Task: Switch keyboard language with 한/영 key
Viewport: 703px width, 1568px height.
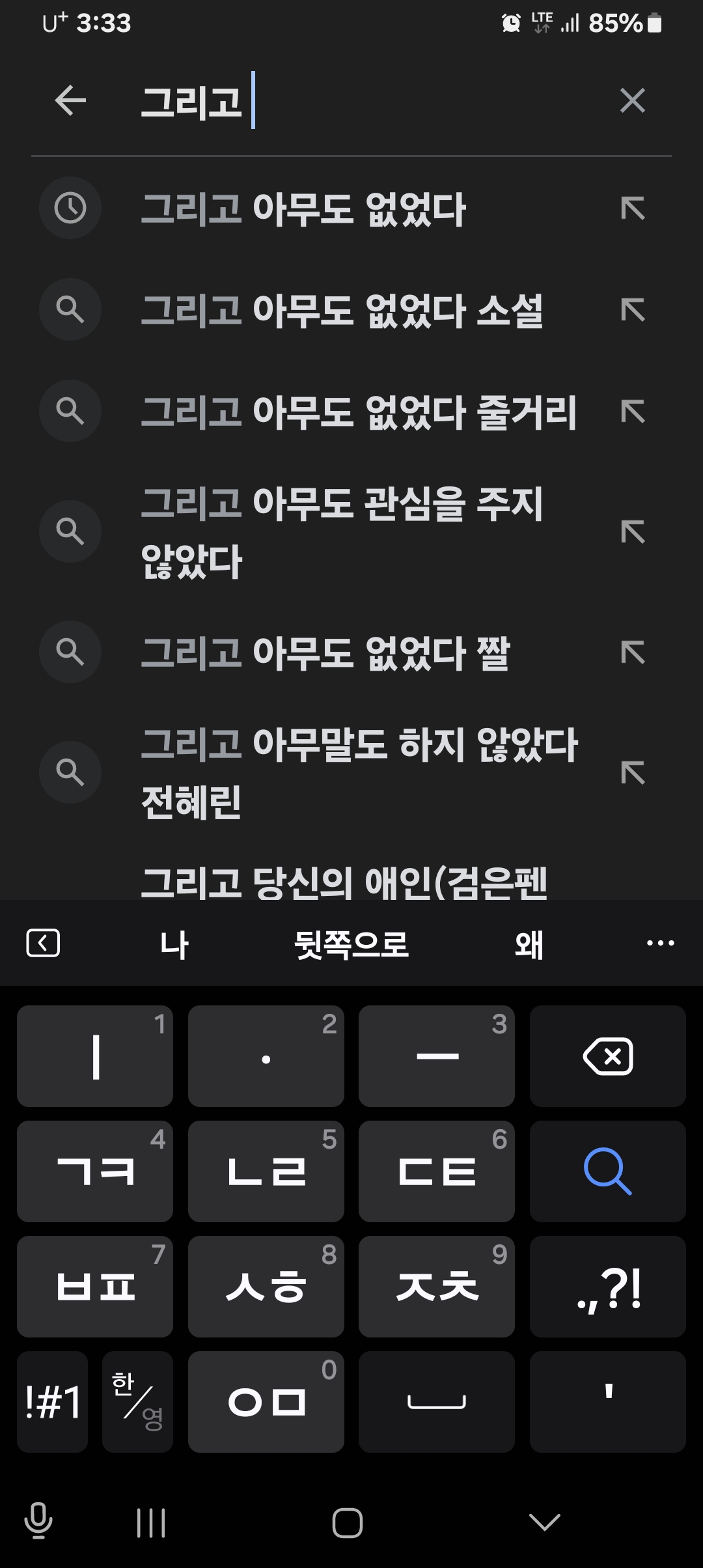Action: [x=137, y=1401]
